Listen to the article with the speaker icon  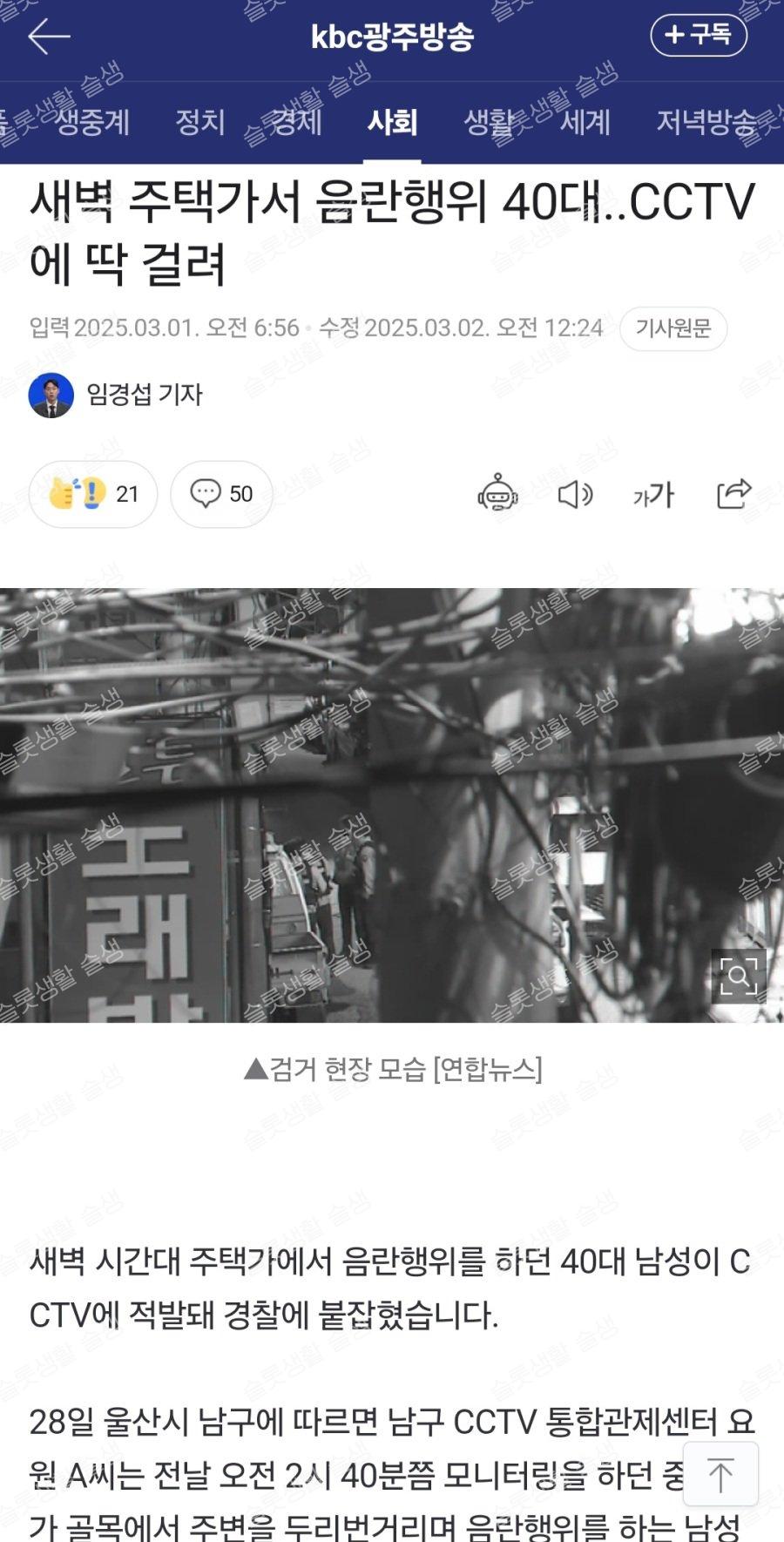point(575,495)
